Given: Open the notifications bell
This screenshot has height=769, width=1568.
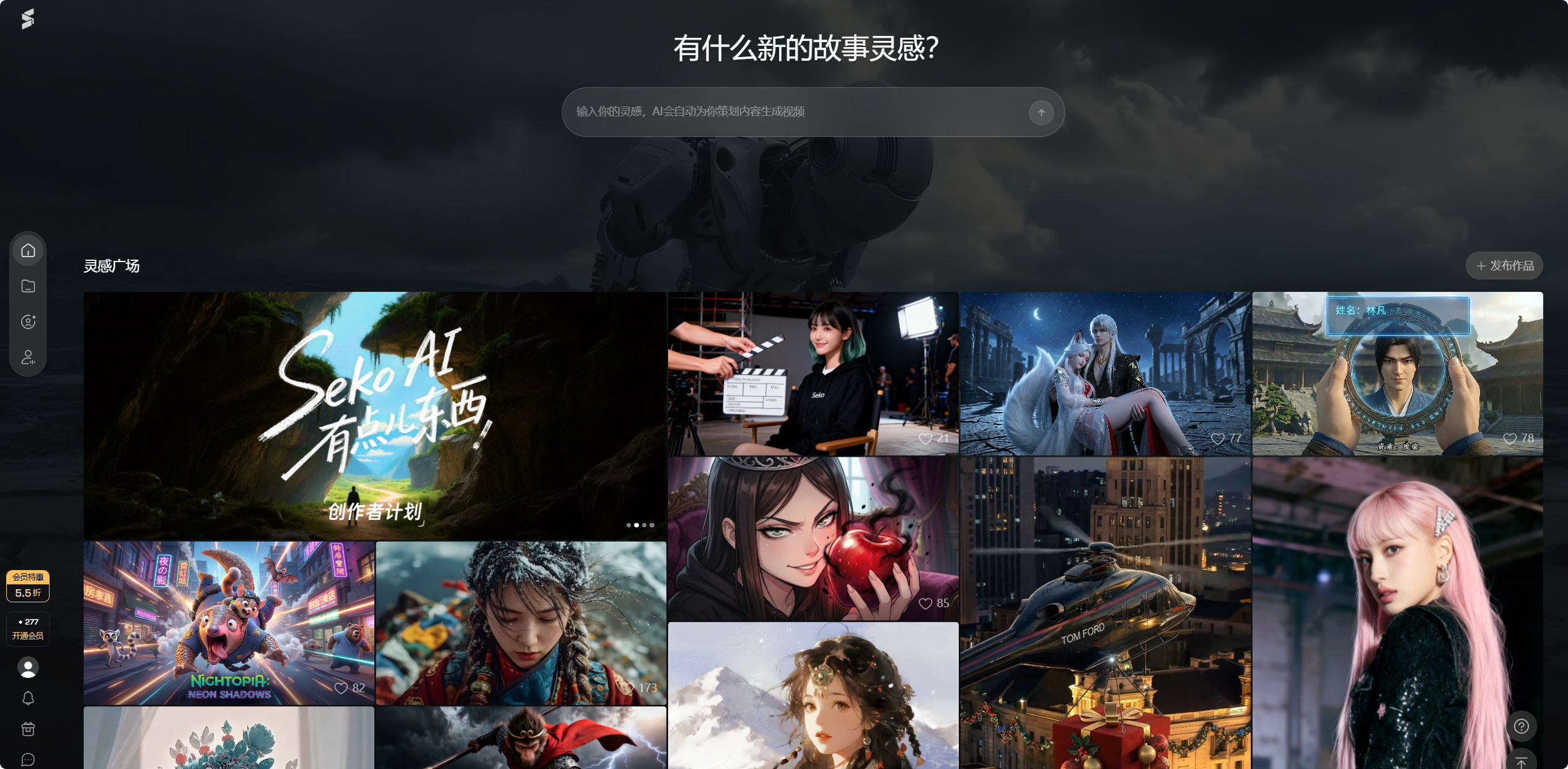Looking at the screenshot, I should [28, 698].
